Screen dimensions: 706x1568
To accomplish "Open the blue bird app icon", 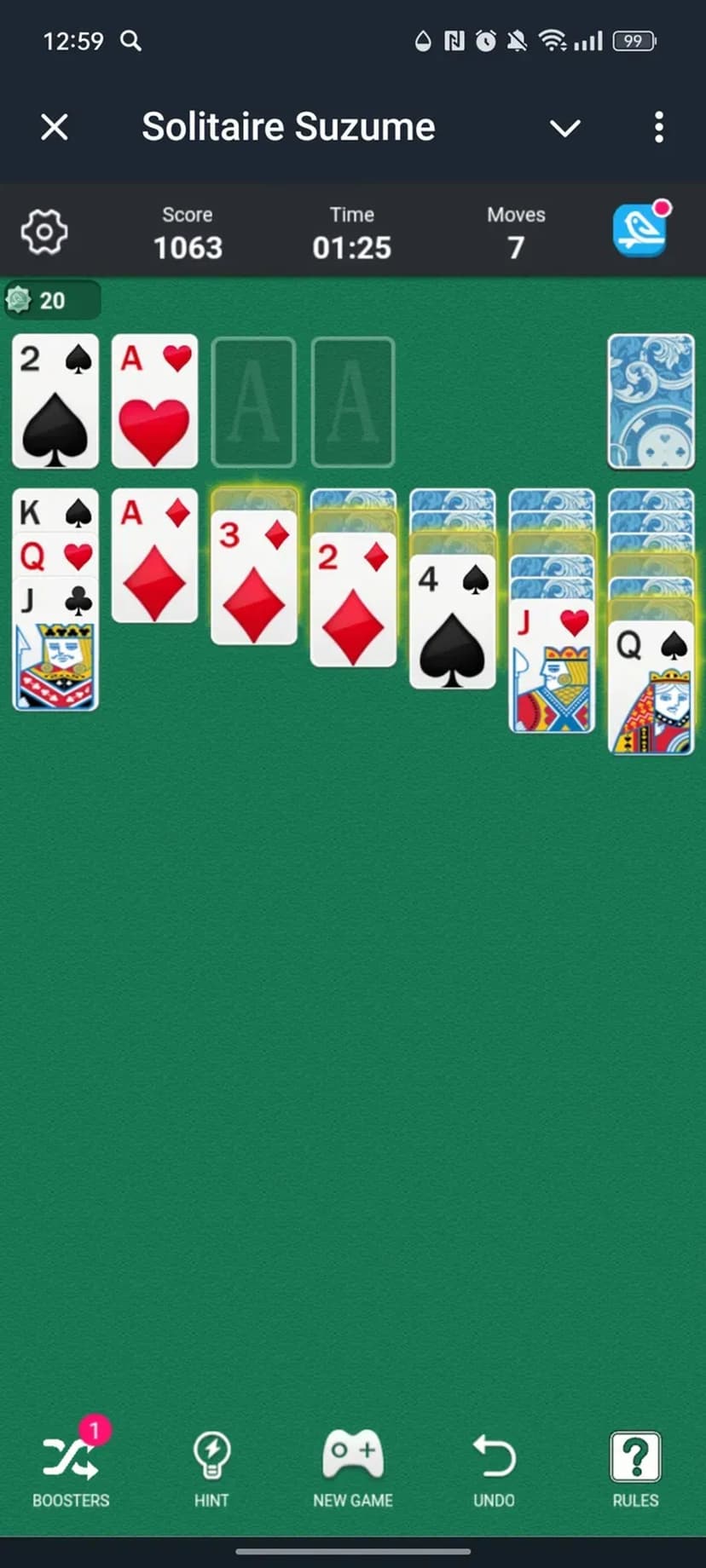I will [639, 231].
